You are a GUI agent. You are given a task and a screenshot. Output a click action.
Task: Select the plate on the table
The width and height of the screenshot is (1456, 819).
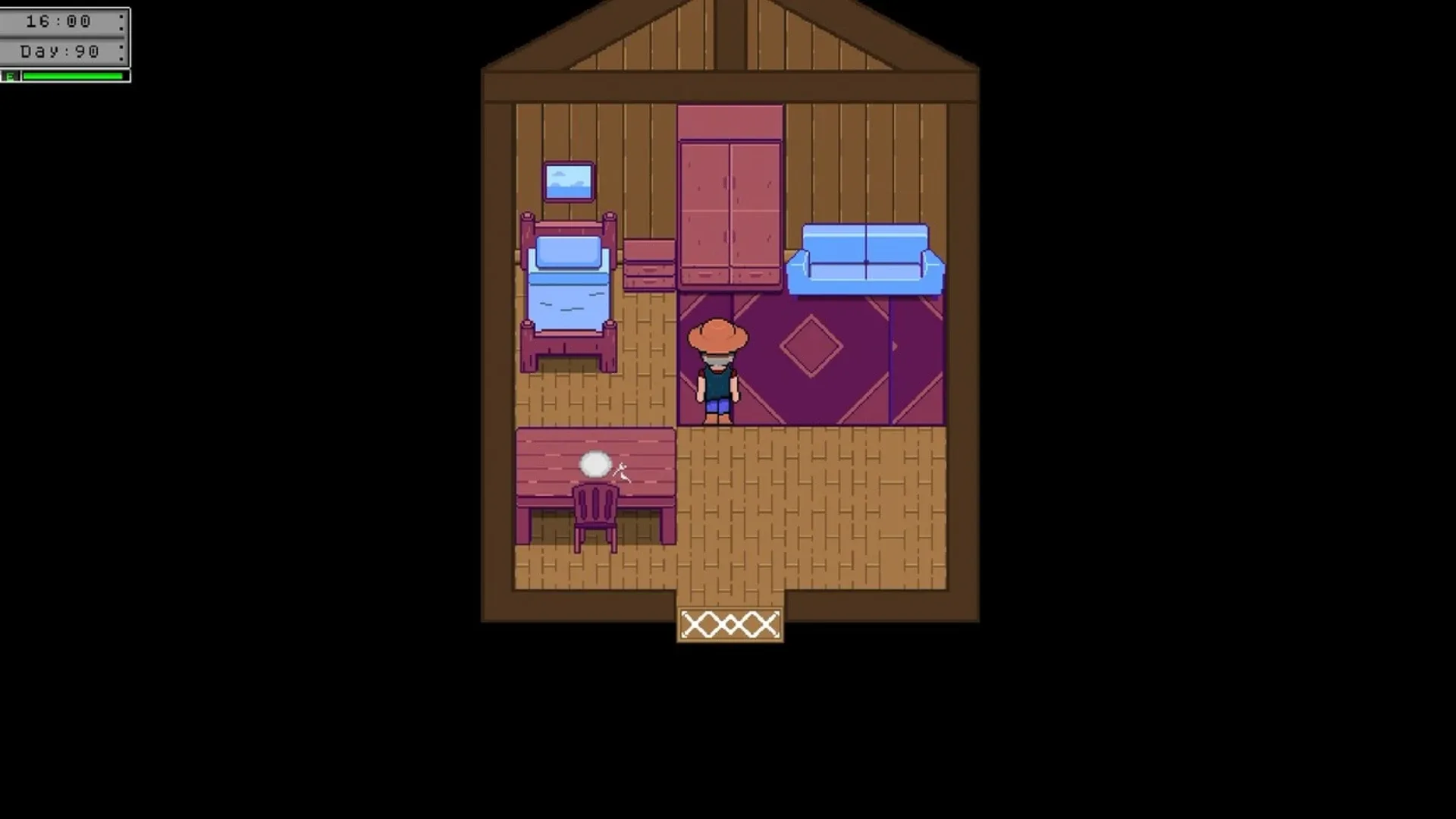595,464
